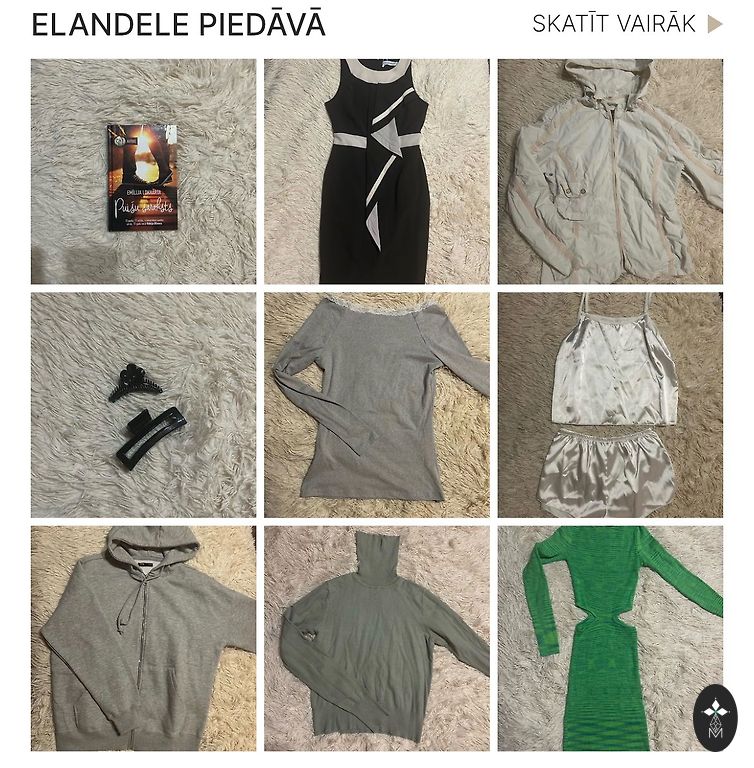
Task: View the satin top and shorts set
Action: (610, 405)
